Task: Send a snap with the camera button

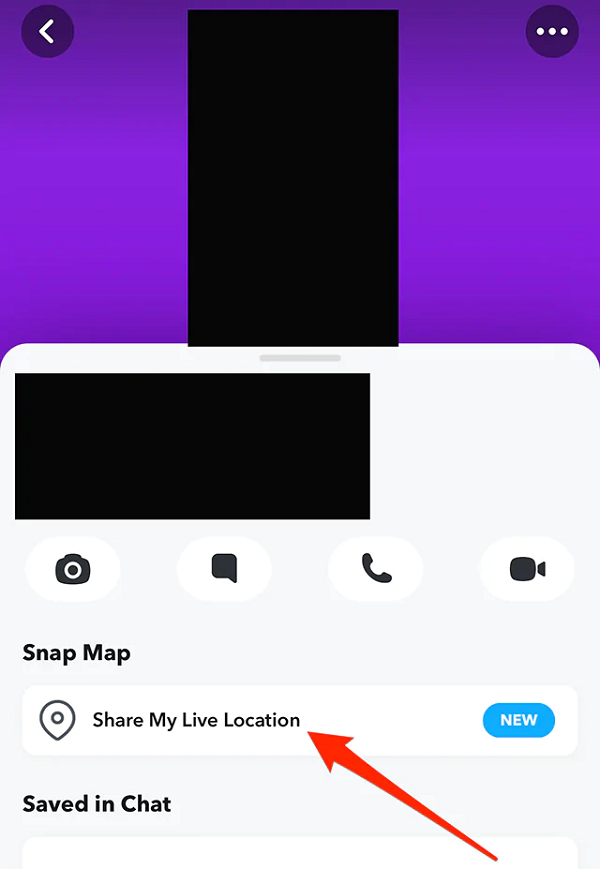Action: pyautogui.click(x=72, y=570)
